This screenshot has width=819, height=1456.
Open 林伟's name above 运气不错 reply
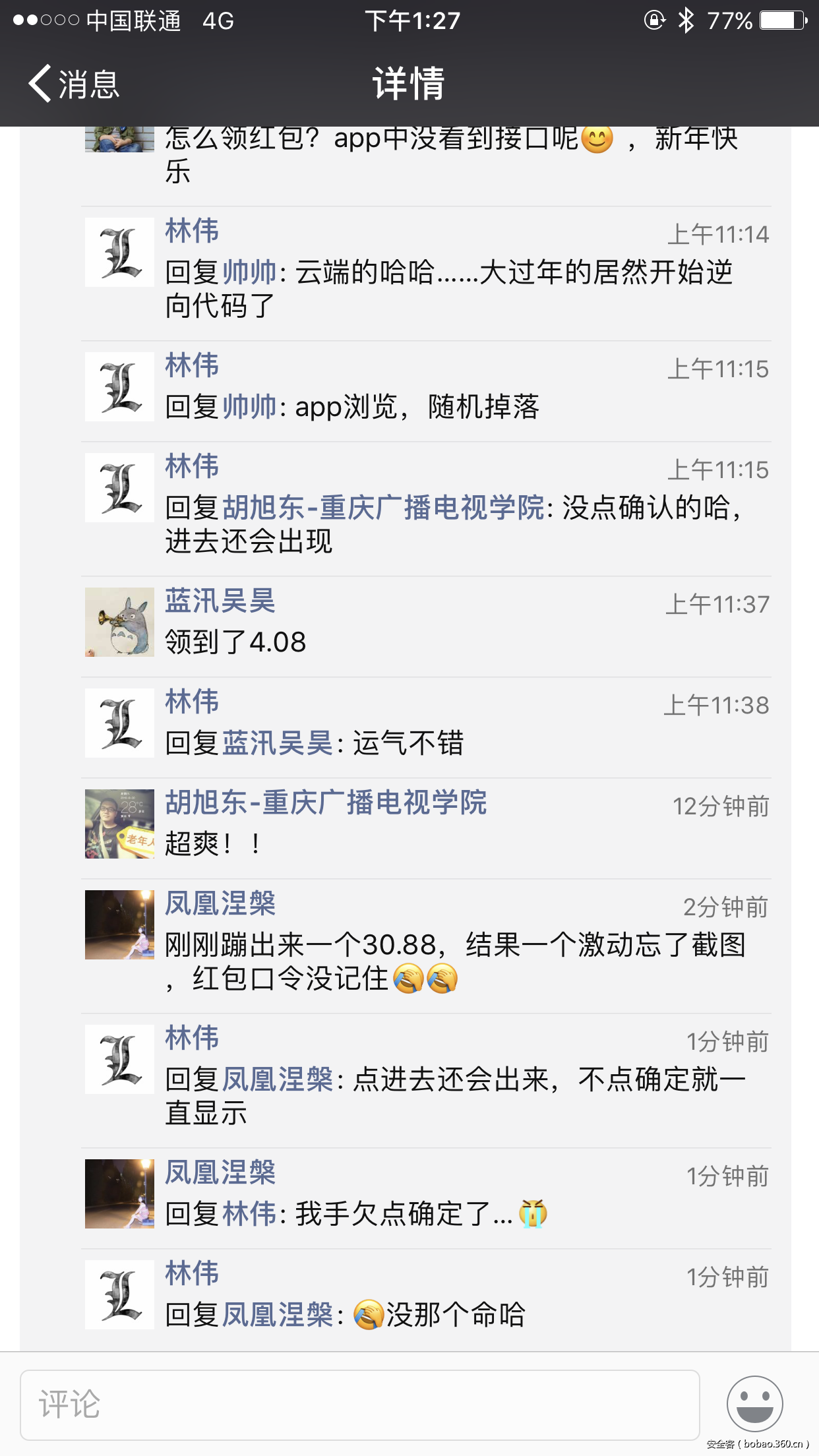click(x=191, y=702)
